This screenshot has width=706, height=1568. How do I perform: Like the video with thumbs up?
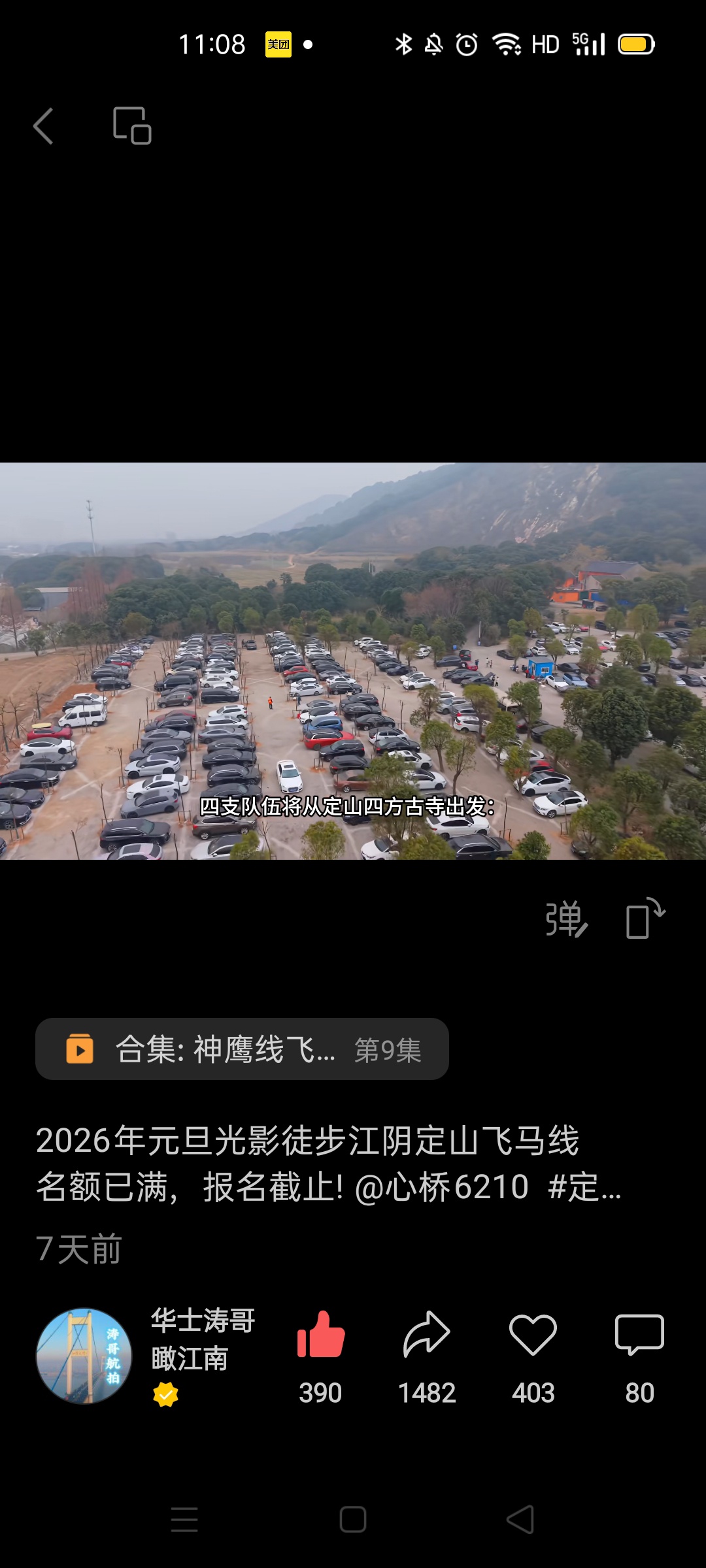click(x=320, y=1335)
